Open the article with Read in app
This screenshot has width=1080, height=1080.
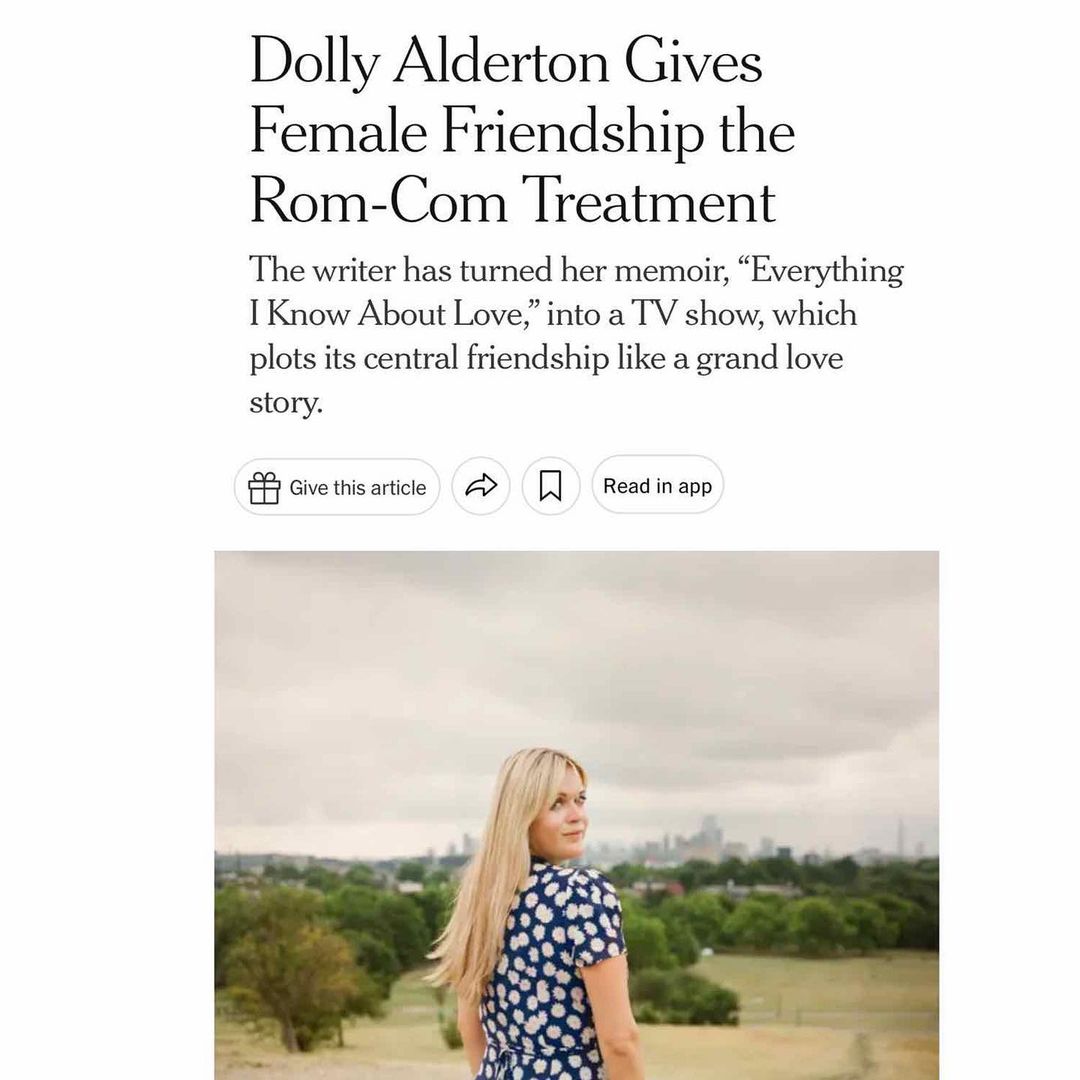click(657, 486)
